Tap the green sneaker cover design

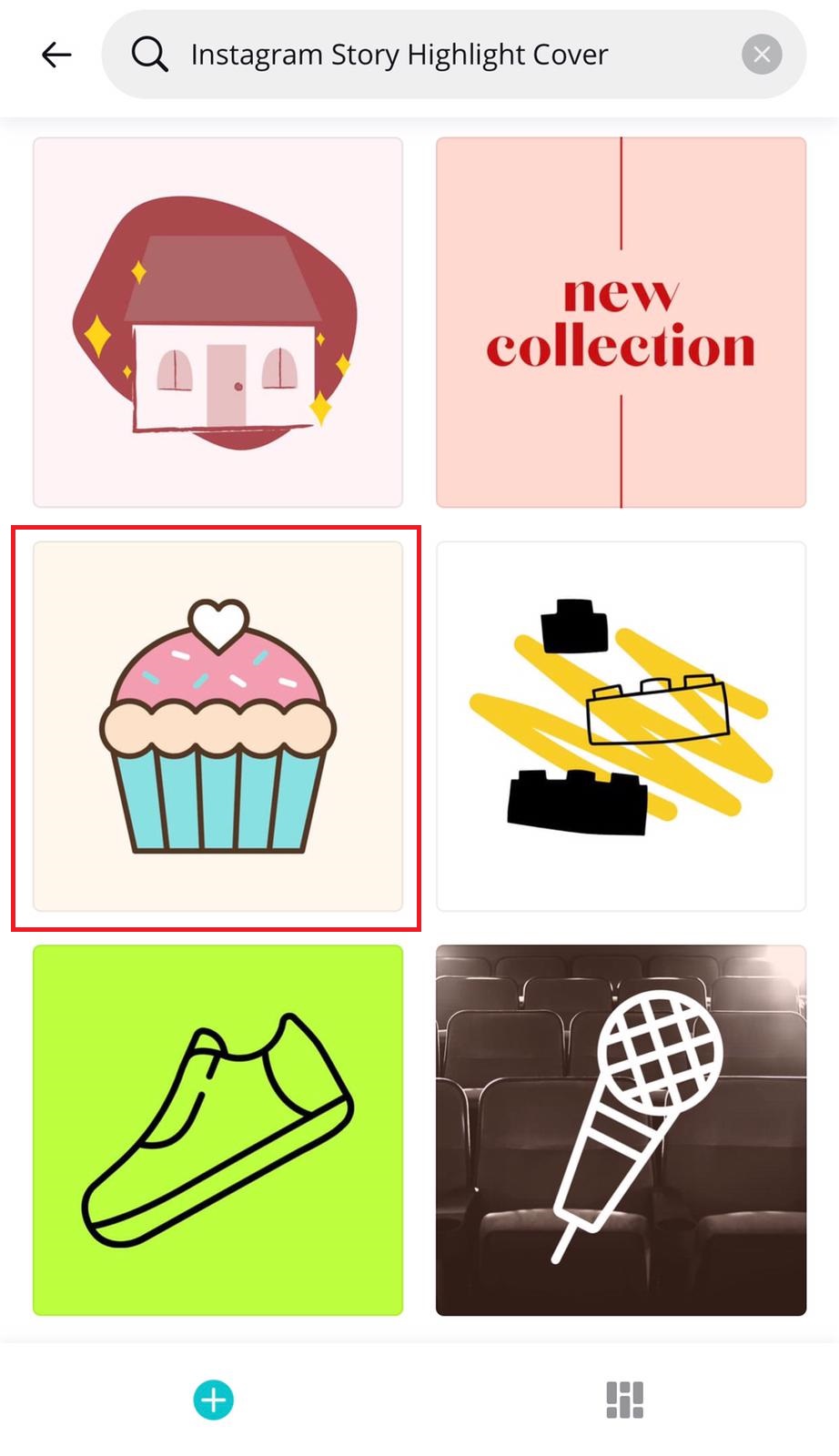click(x=217, y=1131)
